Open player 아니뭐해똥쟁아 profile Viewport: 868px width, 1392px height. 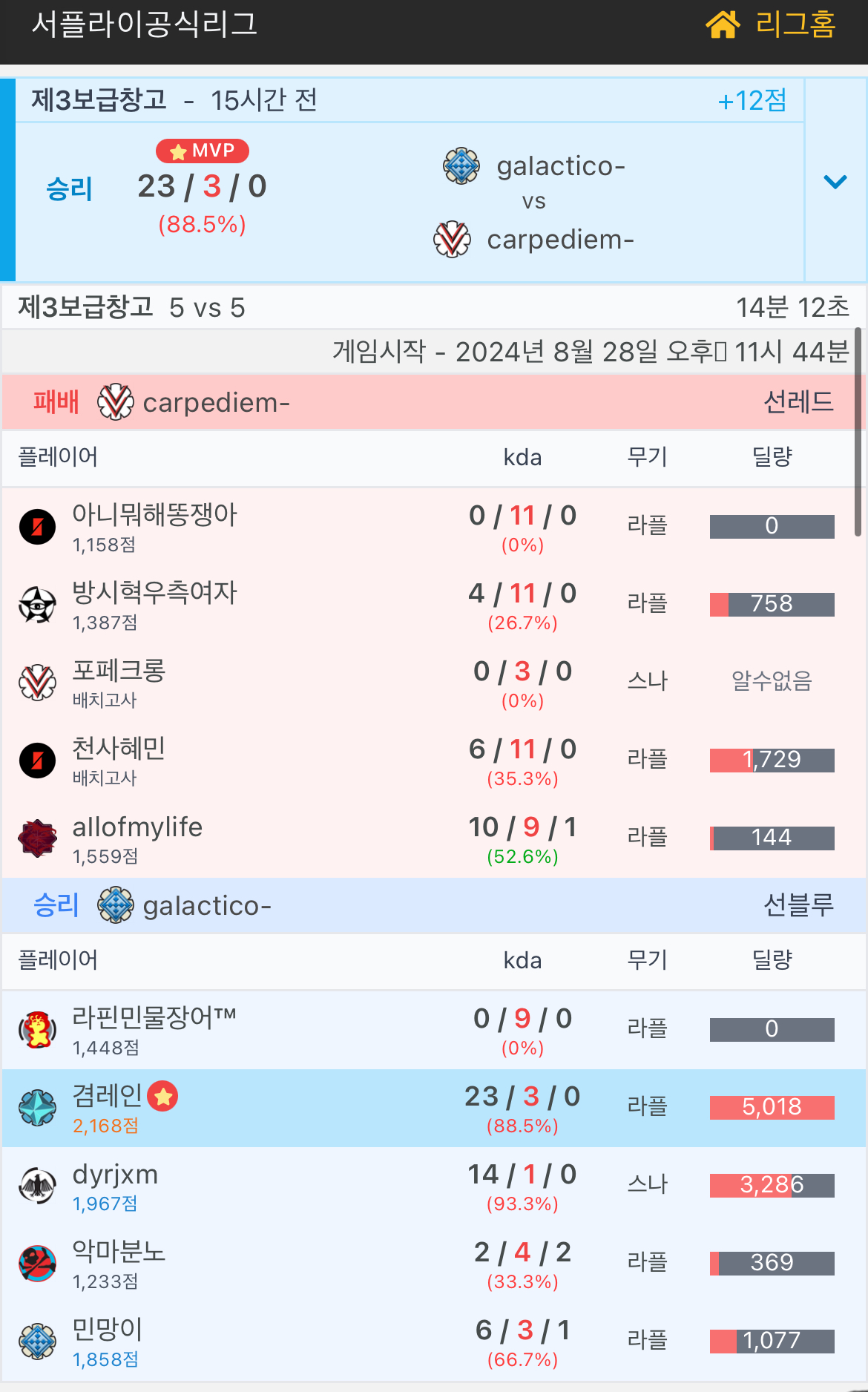[x=154, y=515]
